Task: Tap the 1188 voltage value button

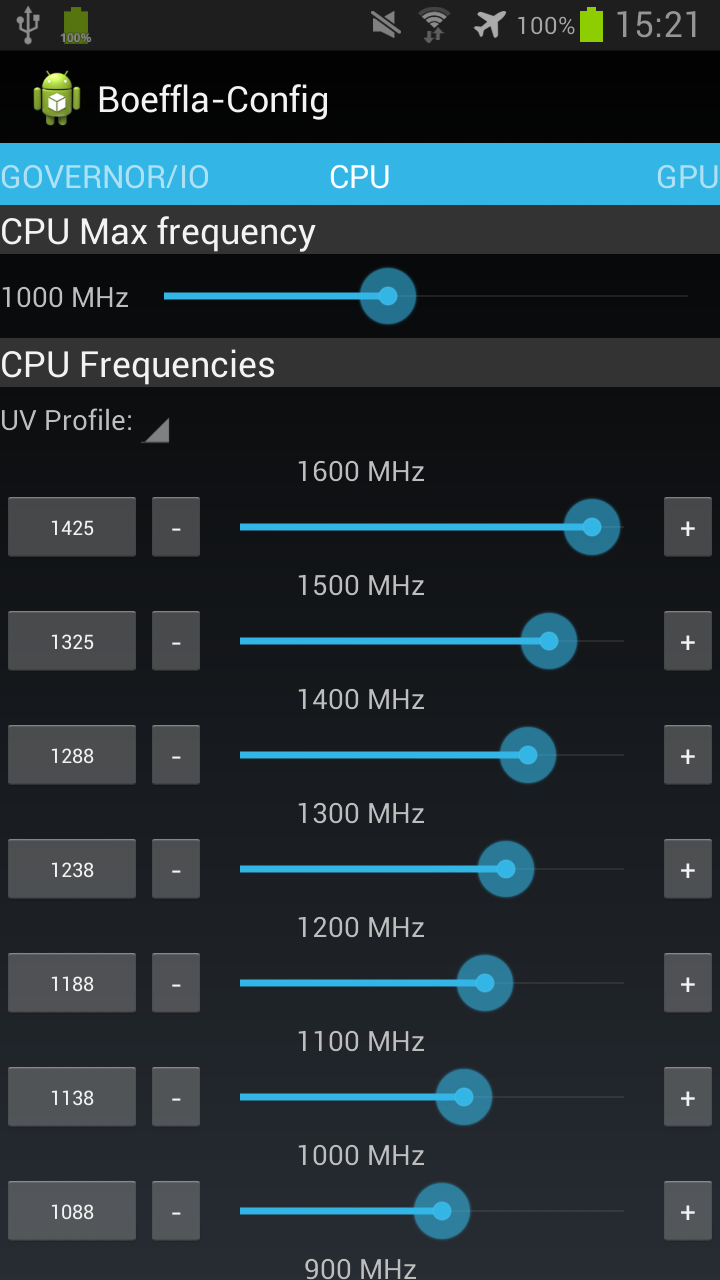Action: coord(72,983)
